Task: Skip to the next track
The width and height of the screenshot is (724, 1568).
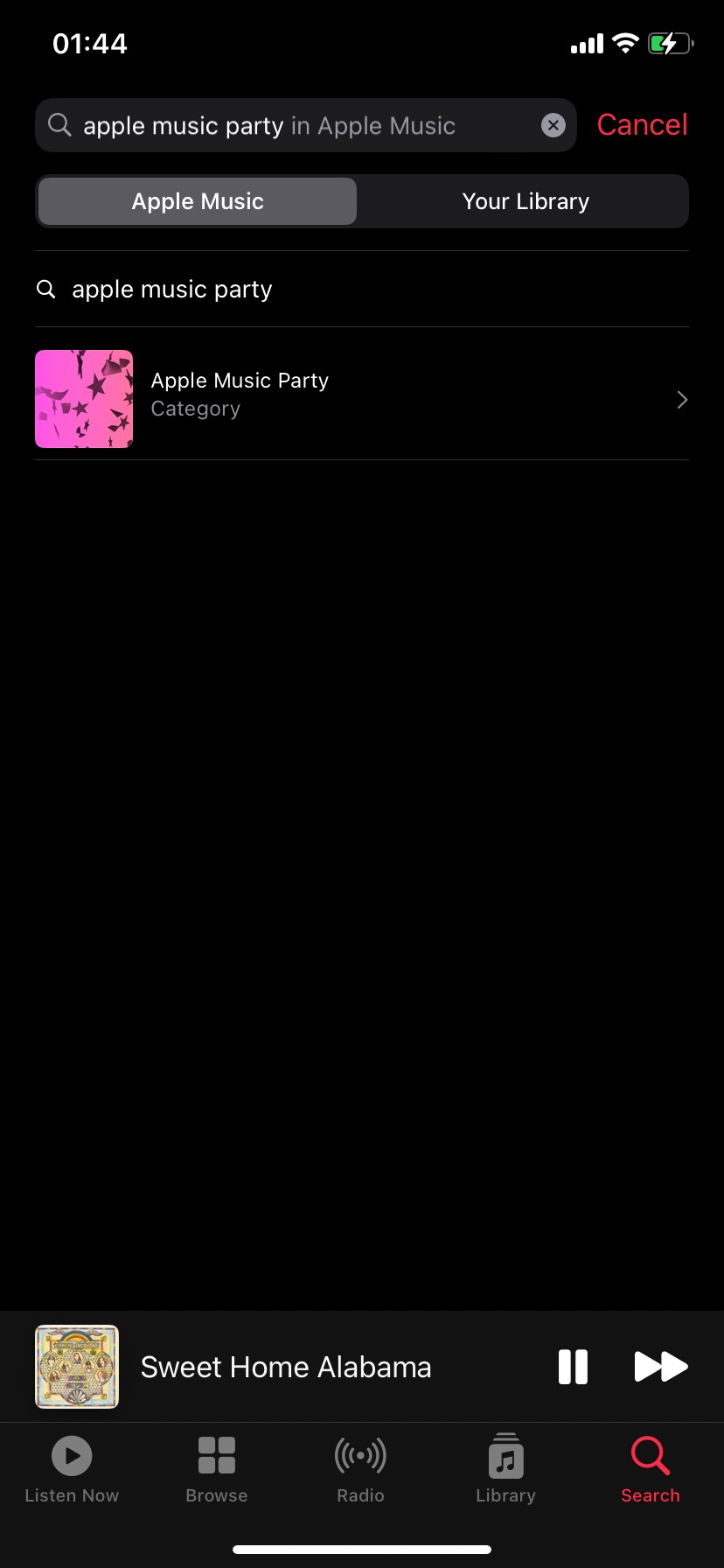Action: click(x=660, y=1367)
